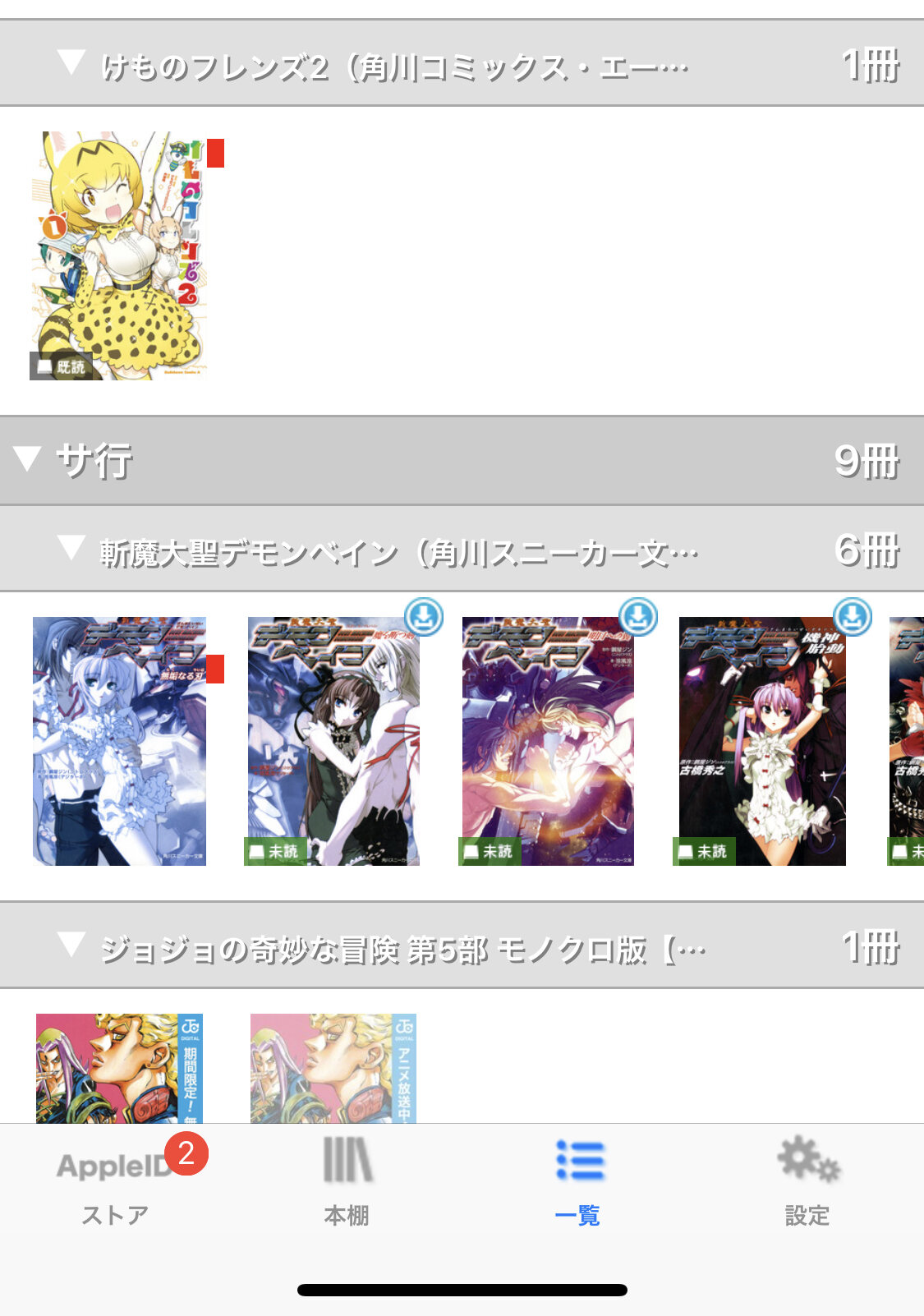The width and height of the screenshot is (924, 1316).
Task: Select the 一覧 tab
Action: (x=578, y=1183)
